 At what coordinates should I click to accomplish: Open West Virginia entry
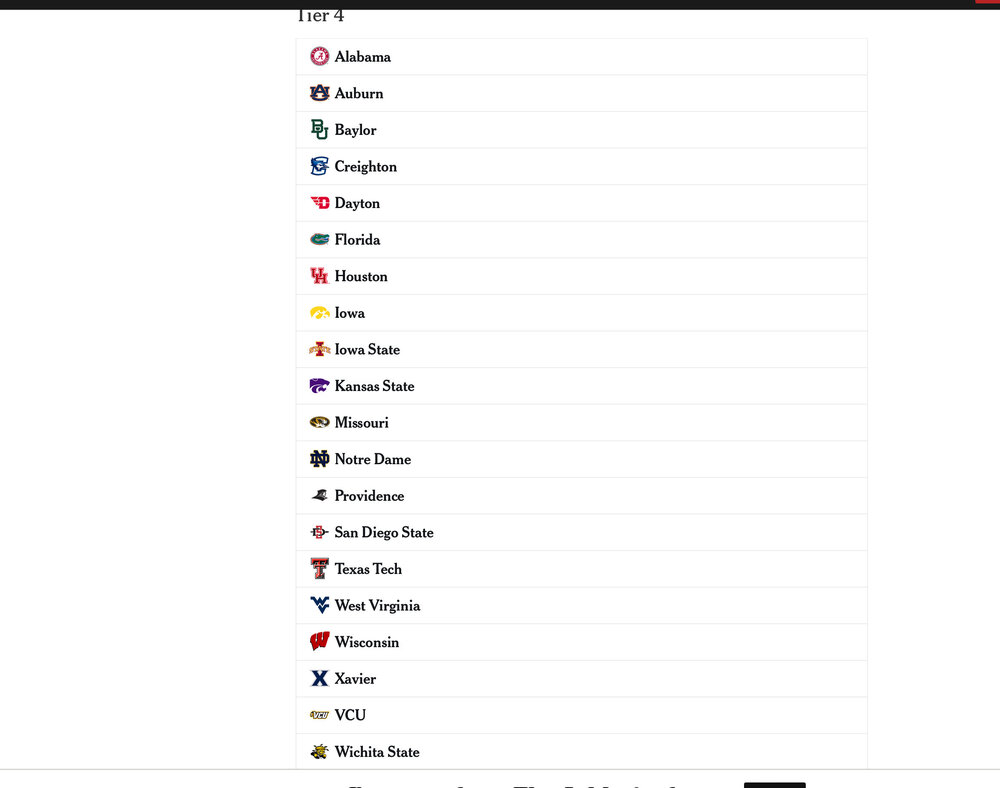[x=377, y=606]
